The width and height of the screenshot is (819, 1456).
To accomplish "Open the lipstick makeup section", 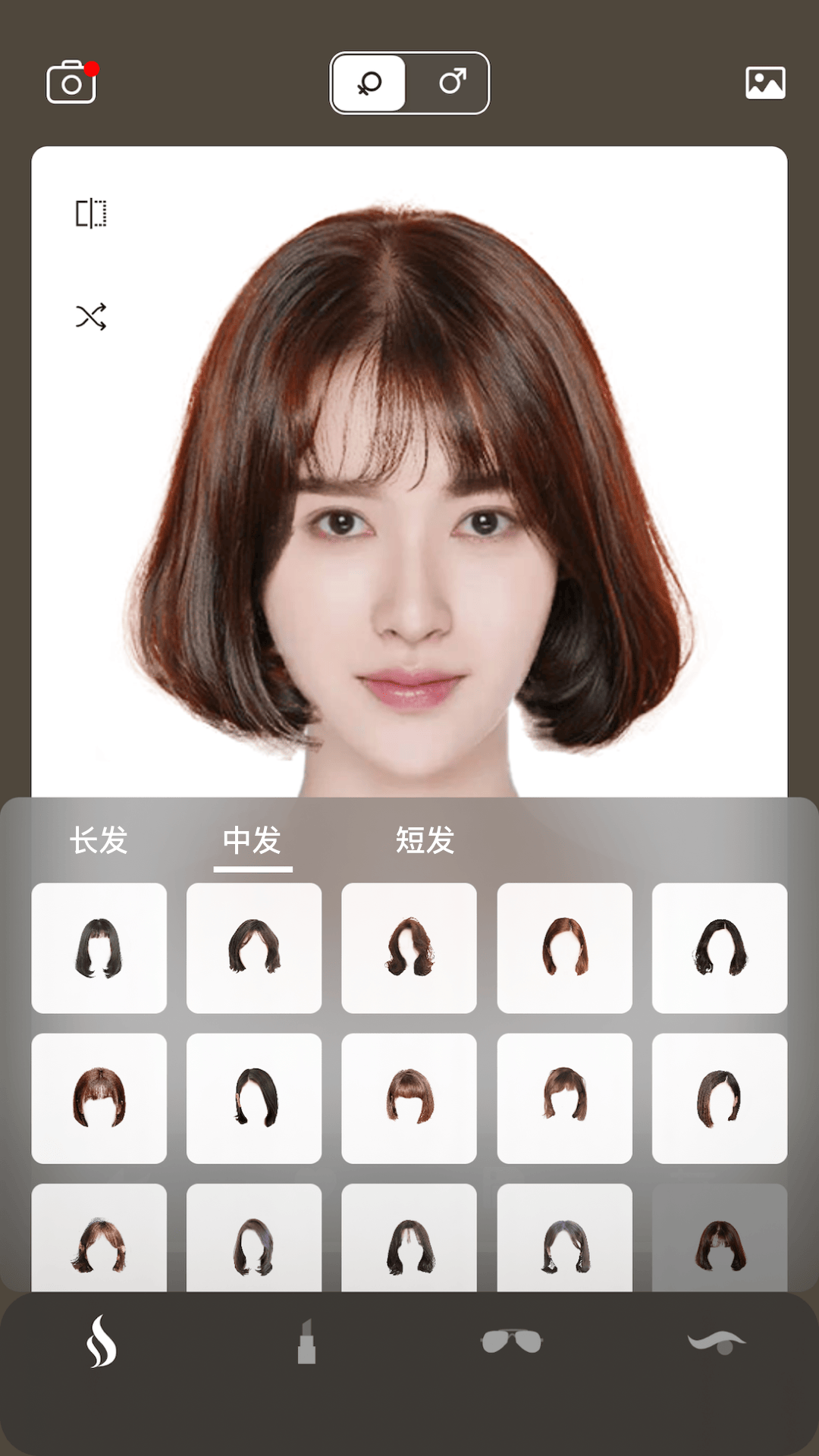I will [306, 1341].
